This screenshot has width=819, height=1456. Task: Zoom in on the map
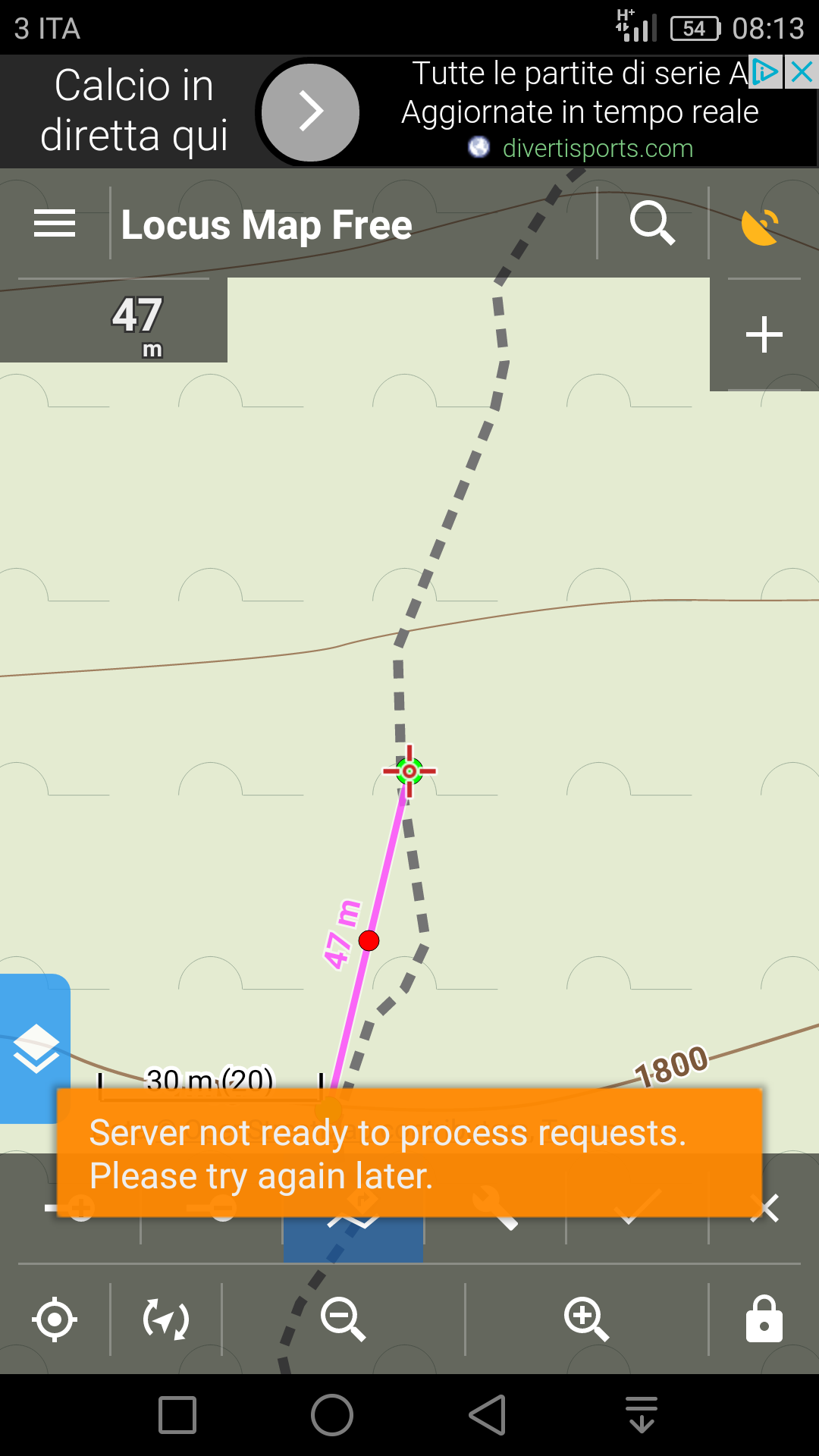586,1319
